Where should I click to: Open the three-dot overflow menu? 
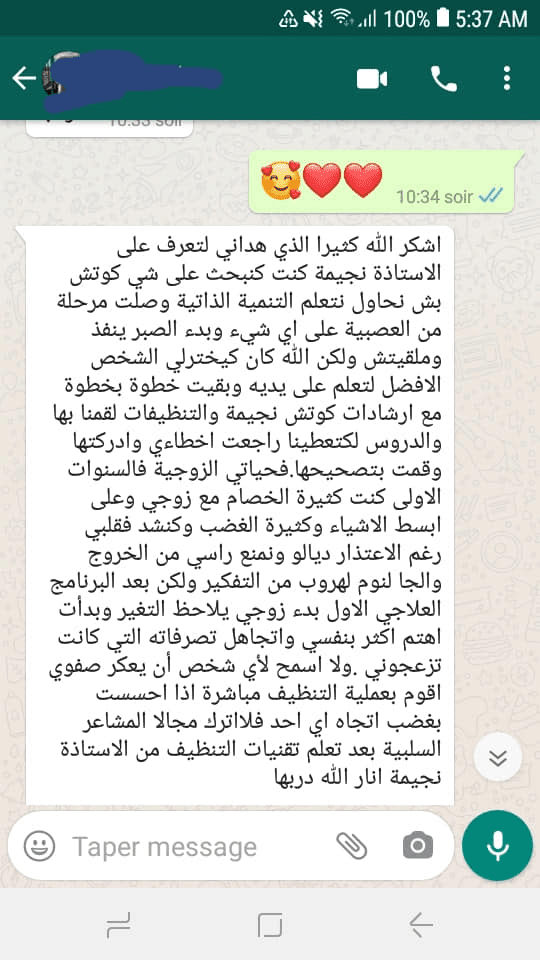coord(506,79)
